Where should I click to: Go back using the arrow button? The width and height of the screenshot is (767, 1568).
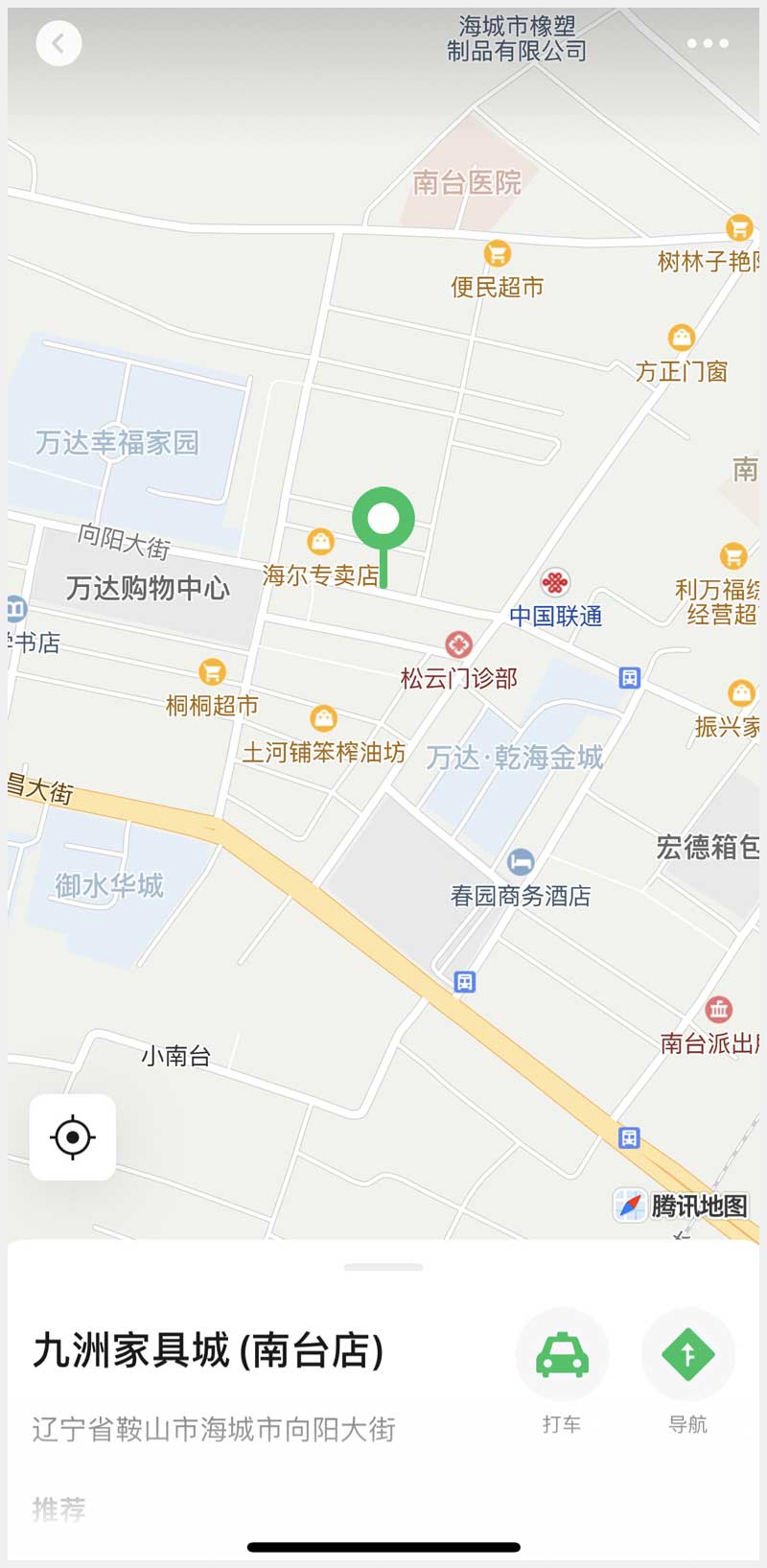coord(58,44)
